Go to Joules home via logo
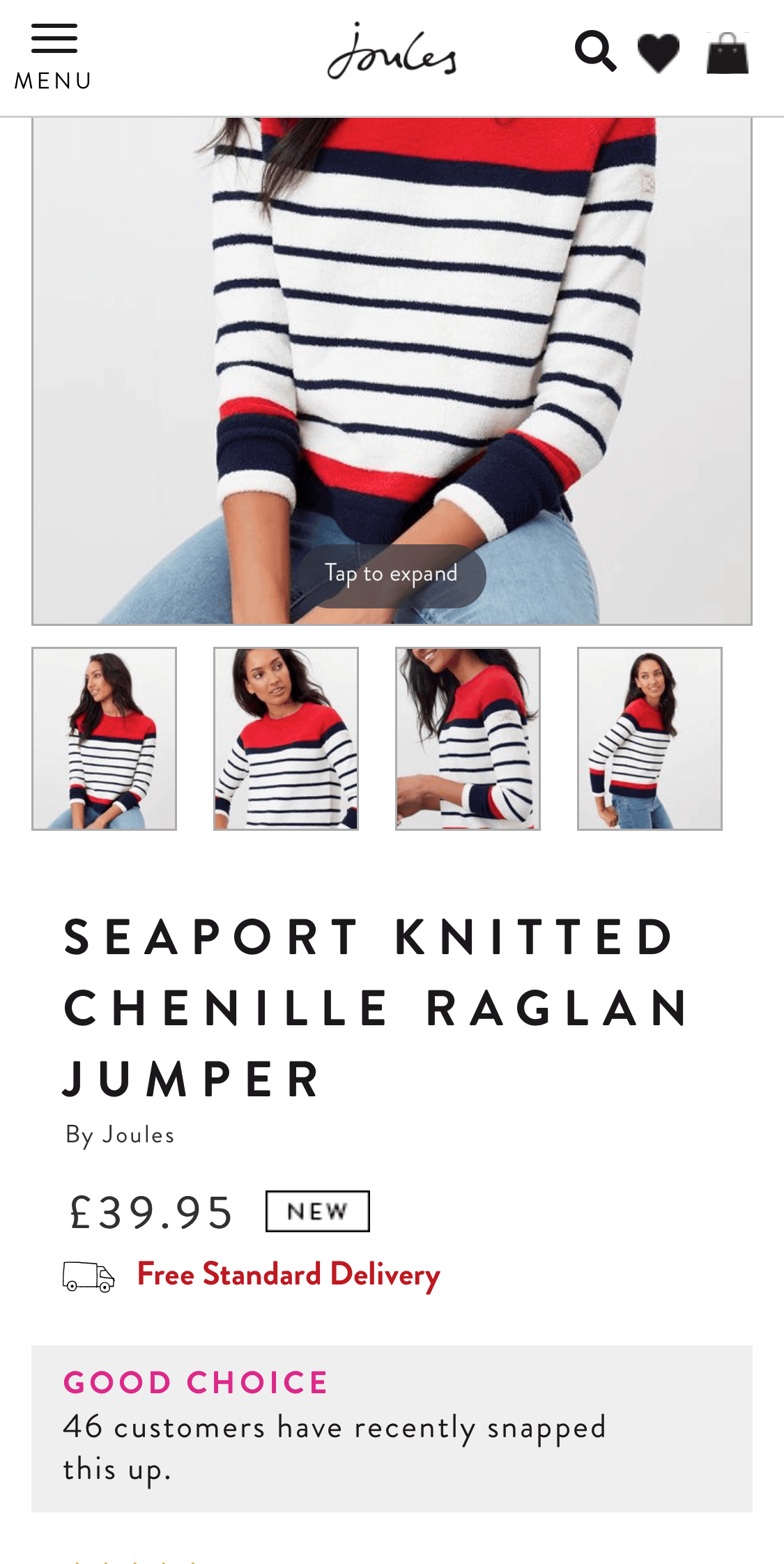This screenshot has width=784, height=1564. click(392, 52)
